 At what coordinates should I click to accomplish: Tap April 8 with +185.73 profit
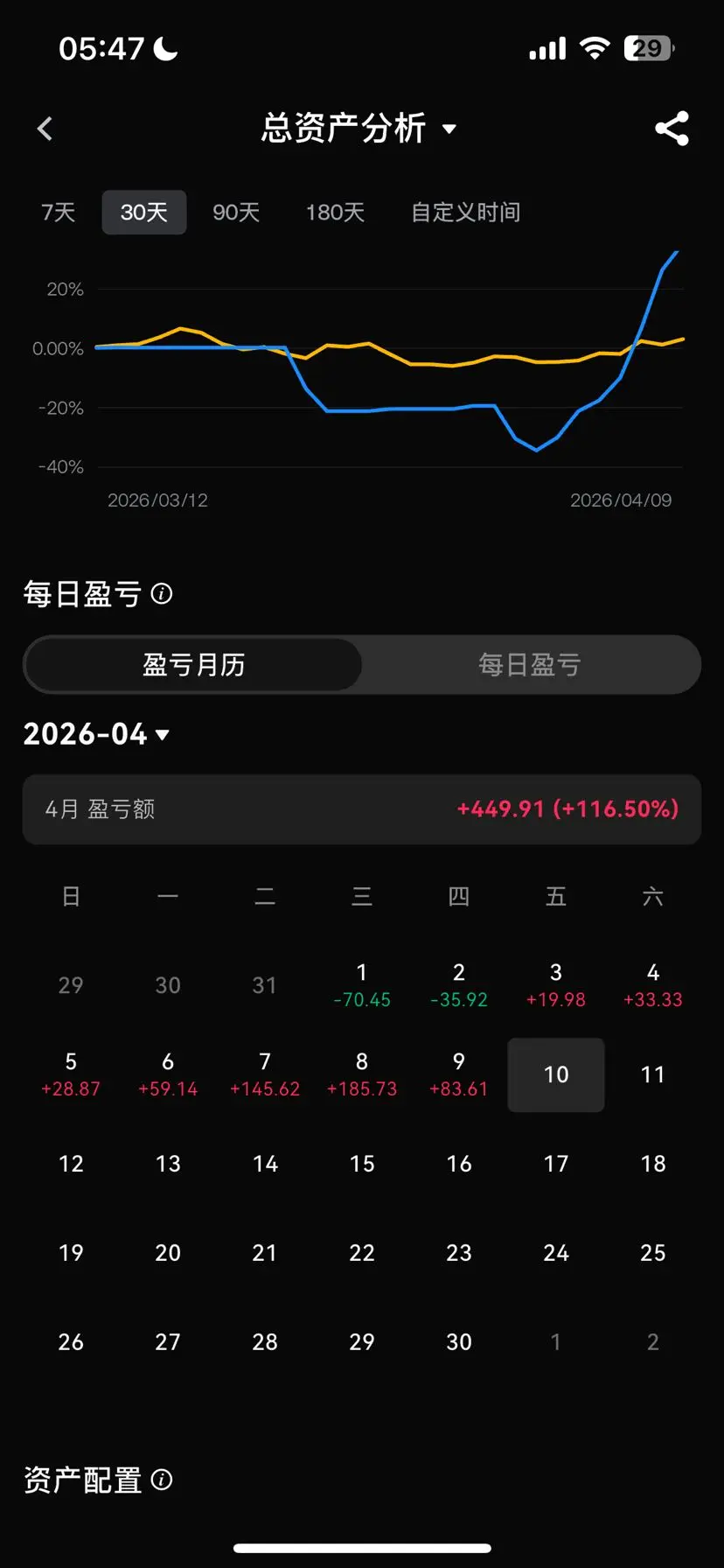coord(362,1074)
